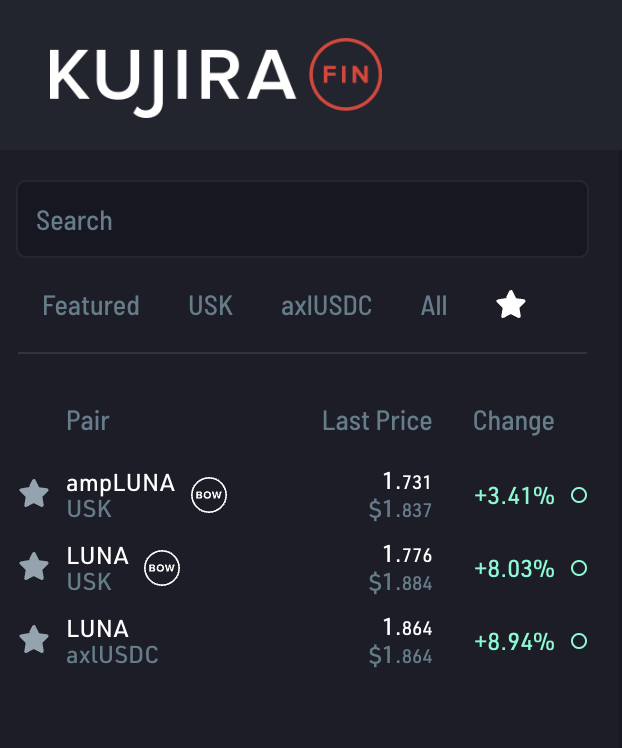
Task: Switch to the Featured tab
Action: point(91,306)
